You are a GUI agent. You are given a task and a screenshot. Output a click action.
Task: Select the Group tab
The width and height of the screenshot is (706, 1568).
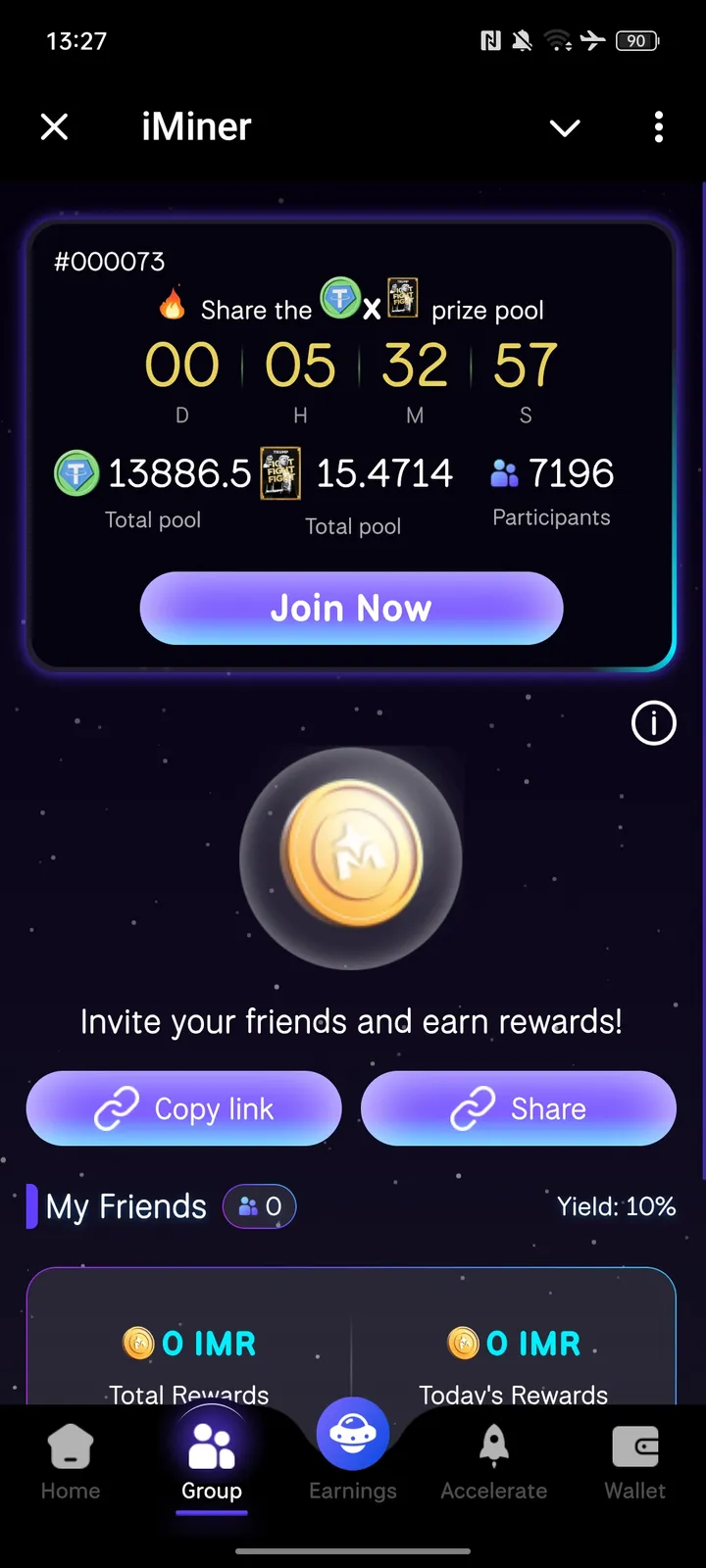pos(212,1461)
